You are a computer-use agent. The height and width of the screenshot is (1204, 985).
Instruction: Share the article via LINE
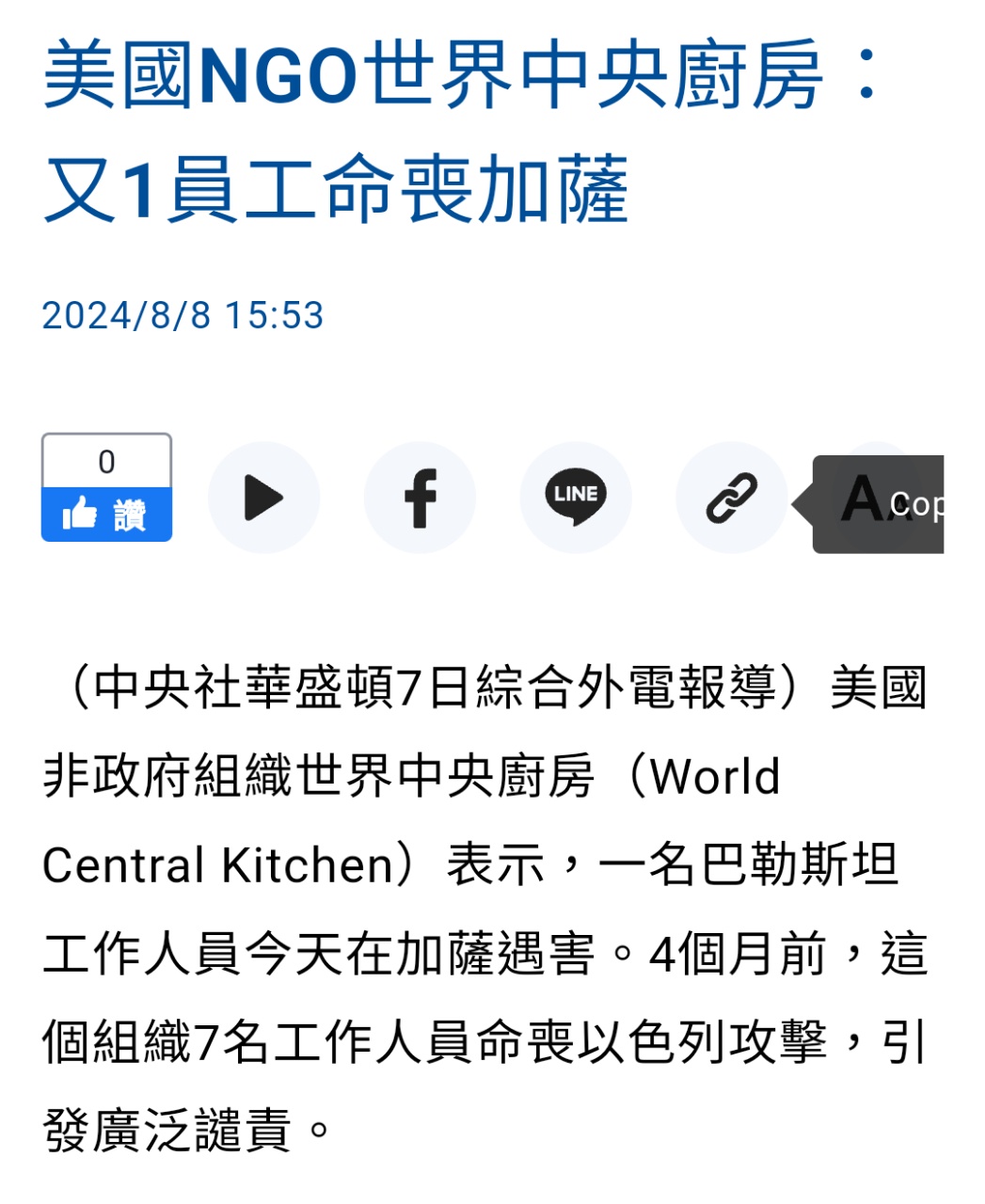coord(576,498)
